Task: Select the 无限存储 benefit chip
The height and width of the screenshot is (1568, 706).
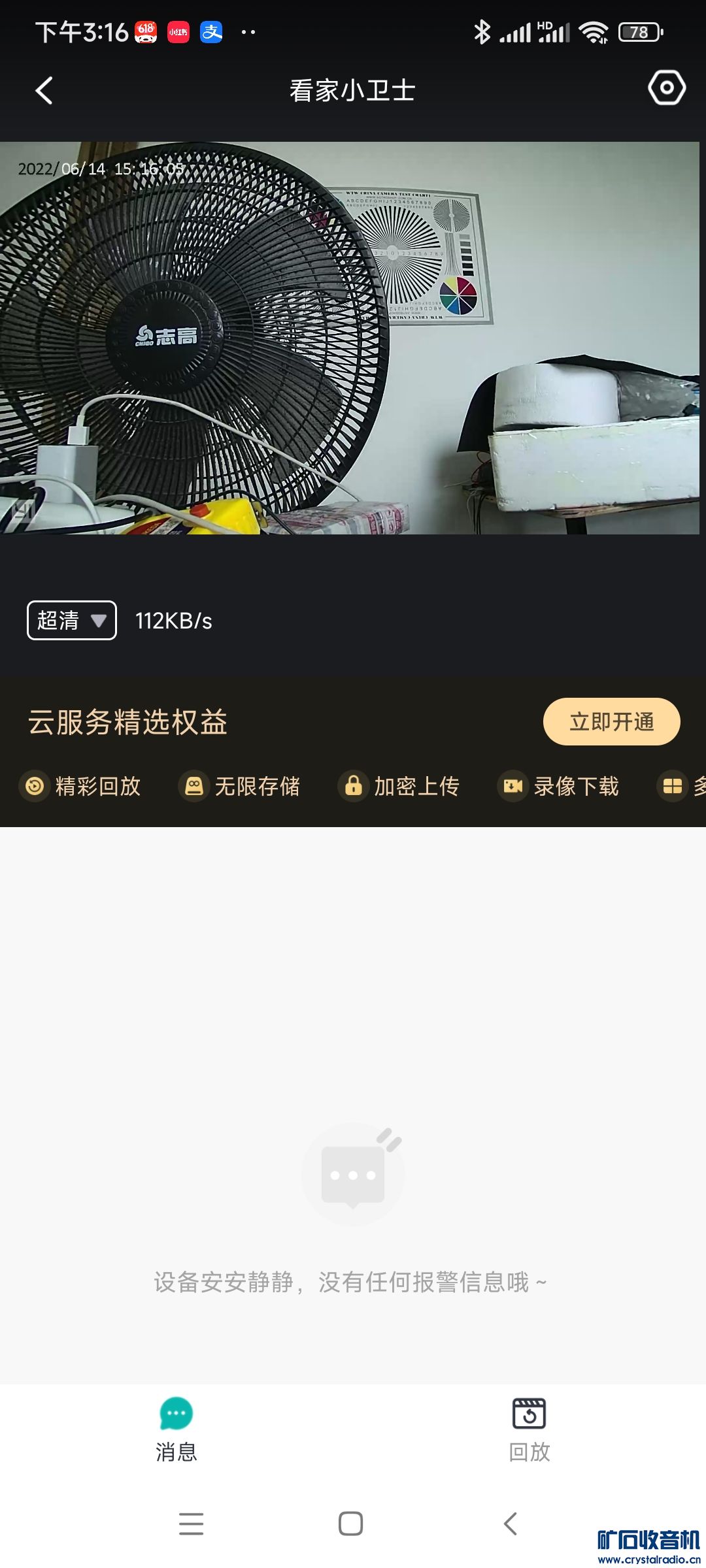Action: pos(241,786)
